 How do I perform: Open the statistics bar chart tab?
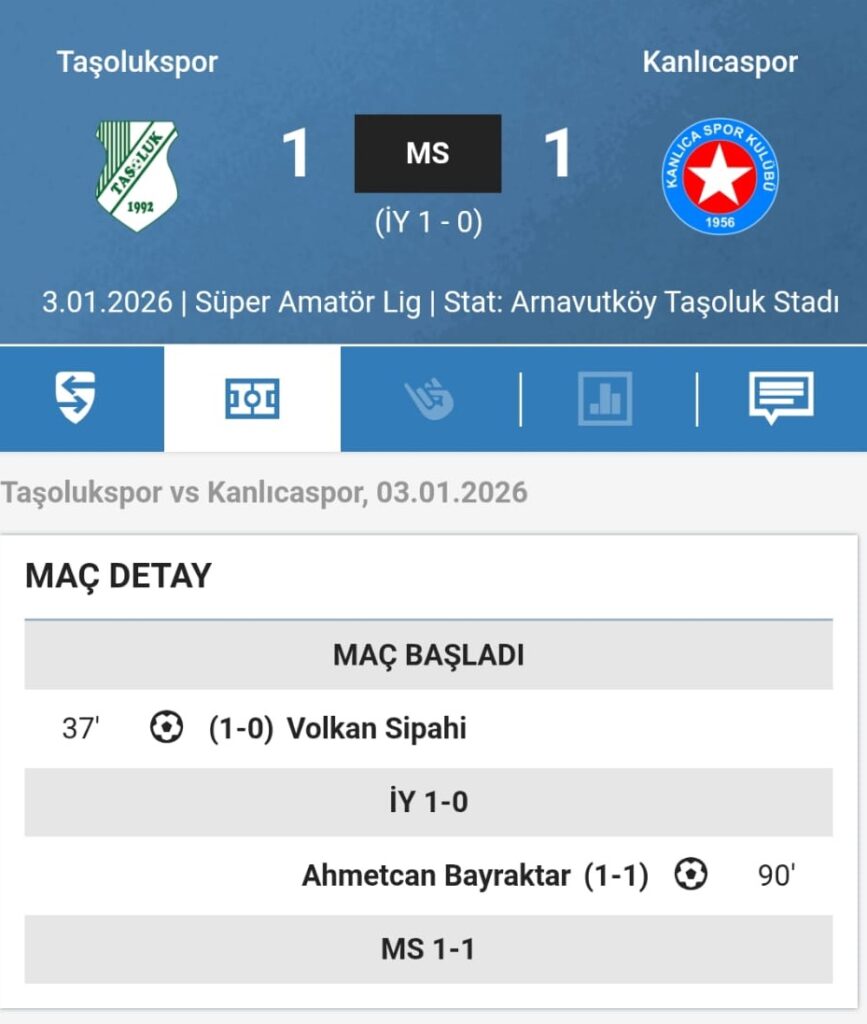point(605,399)
